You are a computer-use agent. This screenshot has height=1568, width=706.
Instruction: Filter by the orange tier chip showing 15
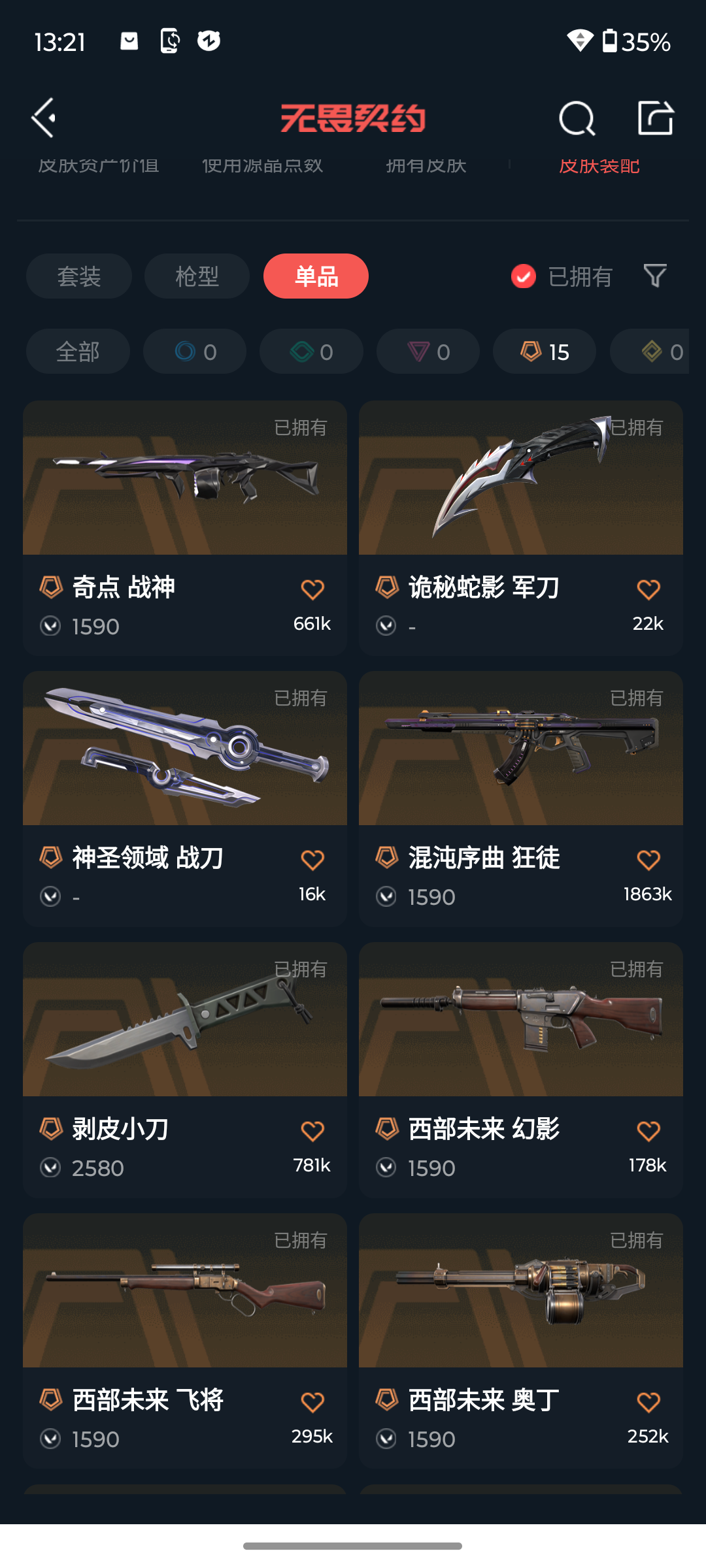click(x=545, y=351)
